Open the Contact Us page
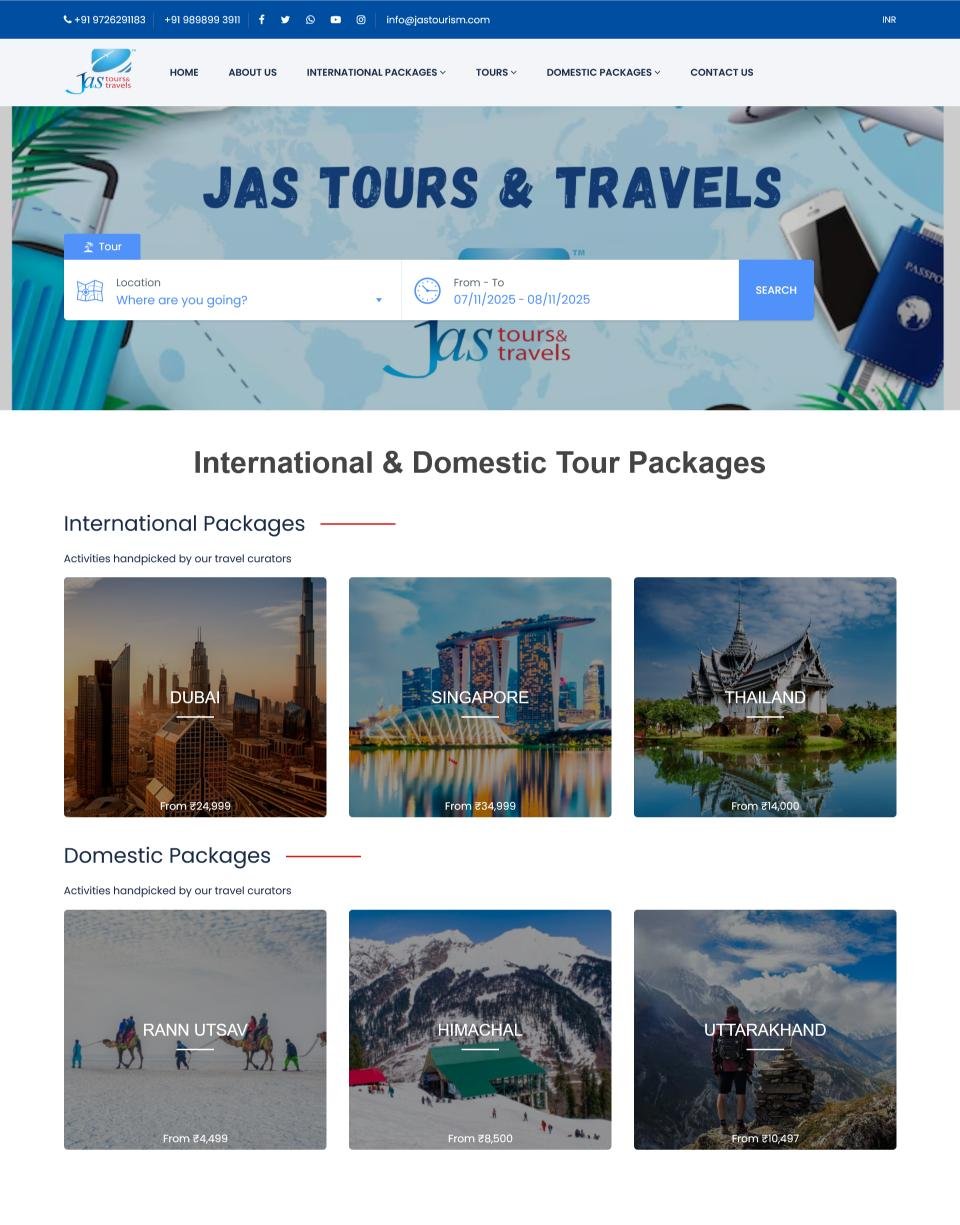This screenshot has height=1225, width=960. [x=721, y=73]
